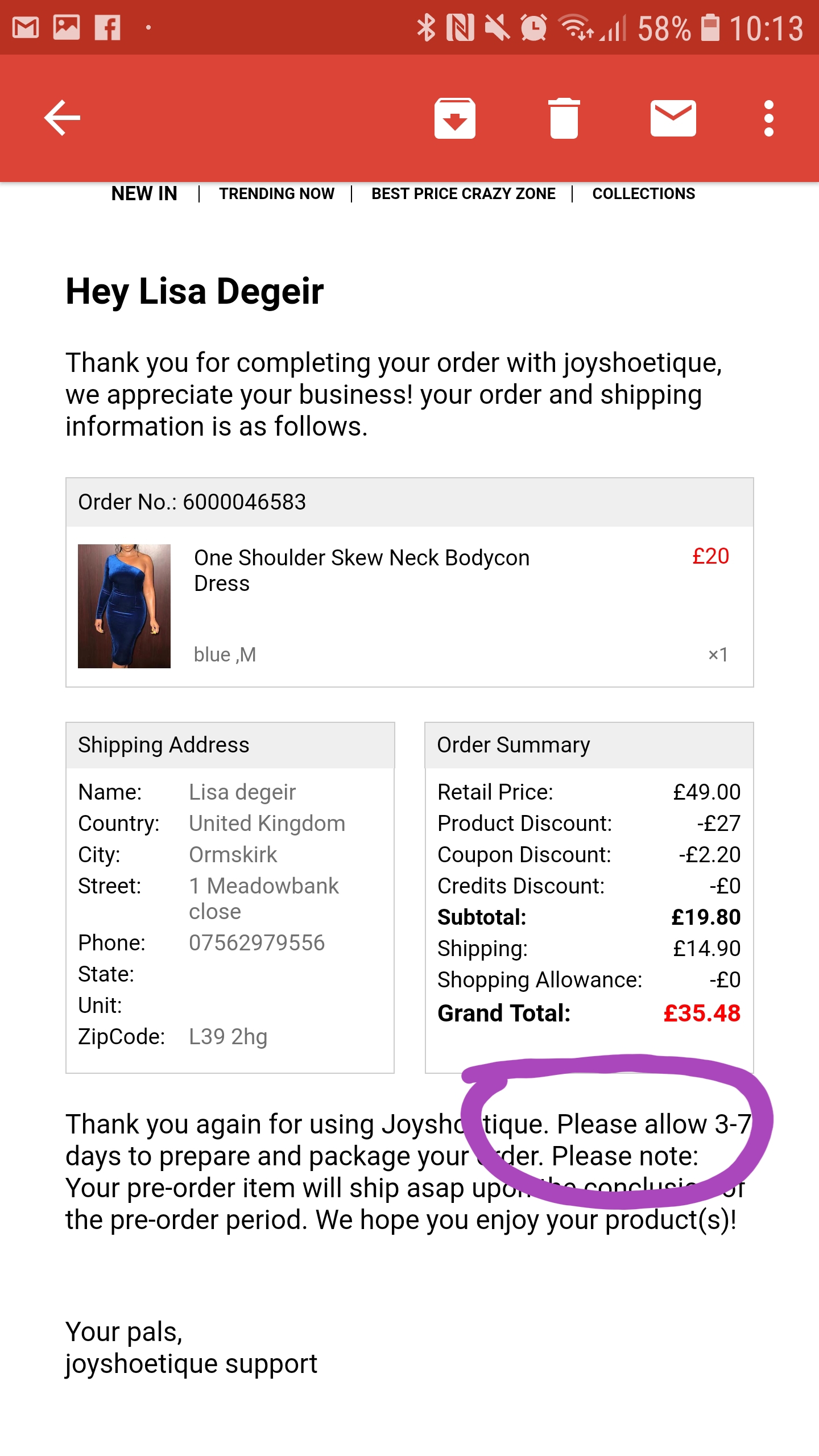Tap the alarm clock status icon
Image resolution: width=819 pixels, height=1456 pixels.
[x=533, y=27]
